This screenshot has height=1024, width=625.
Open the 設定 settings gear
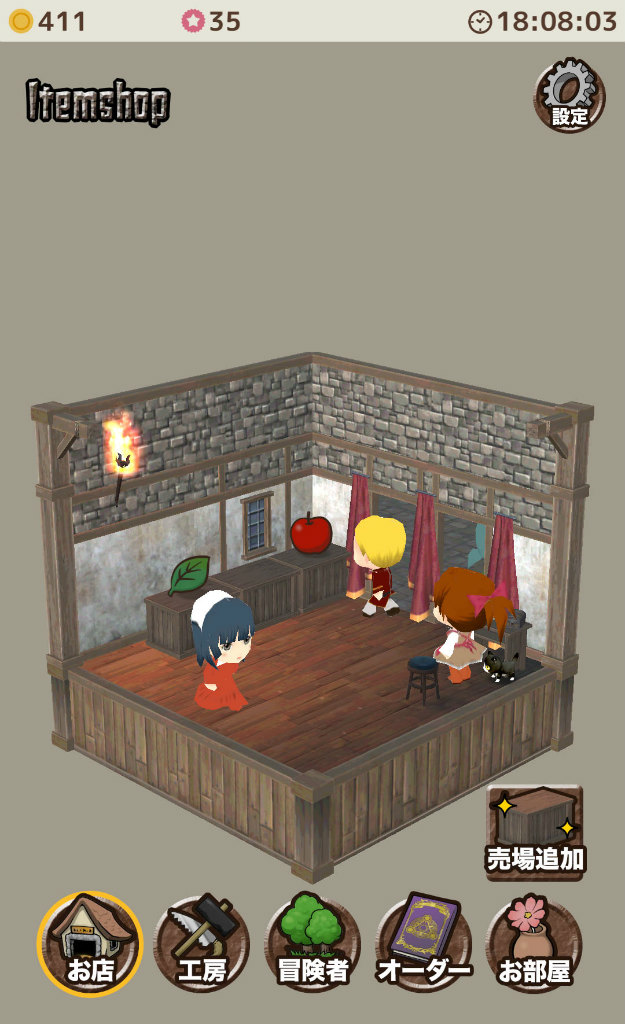click(569, 95)
